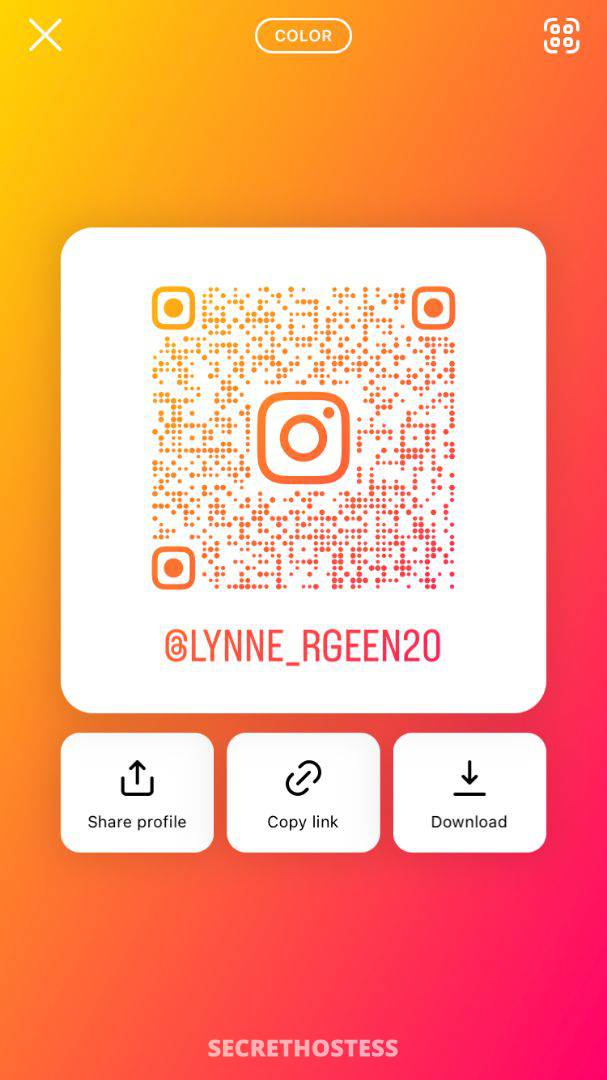The image size is (607, 1080).
Task: Download the QR code
Action: coord(469,792)
